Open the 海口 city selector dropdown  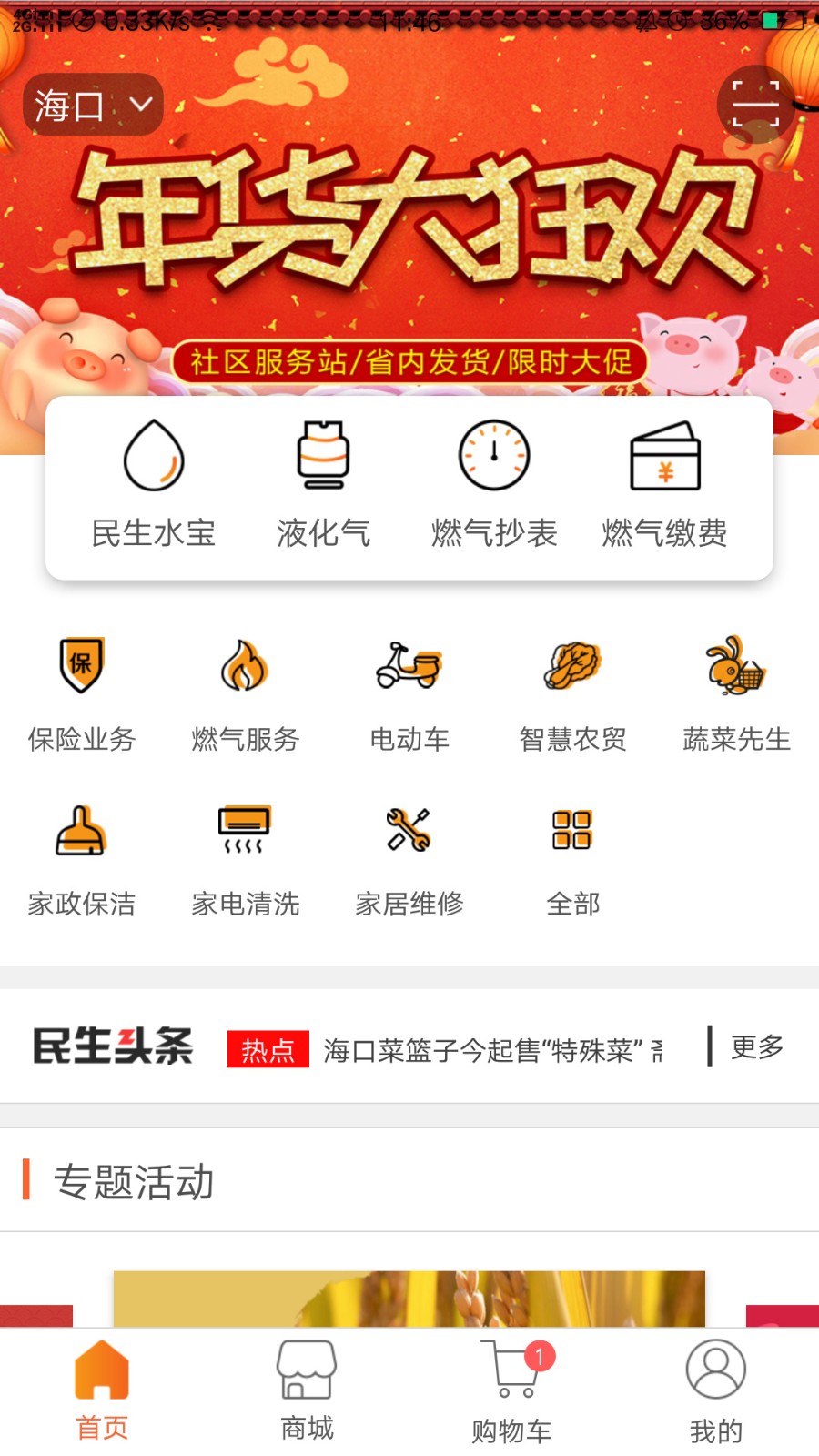point(93,106)
